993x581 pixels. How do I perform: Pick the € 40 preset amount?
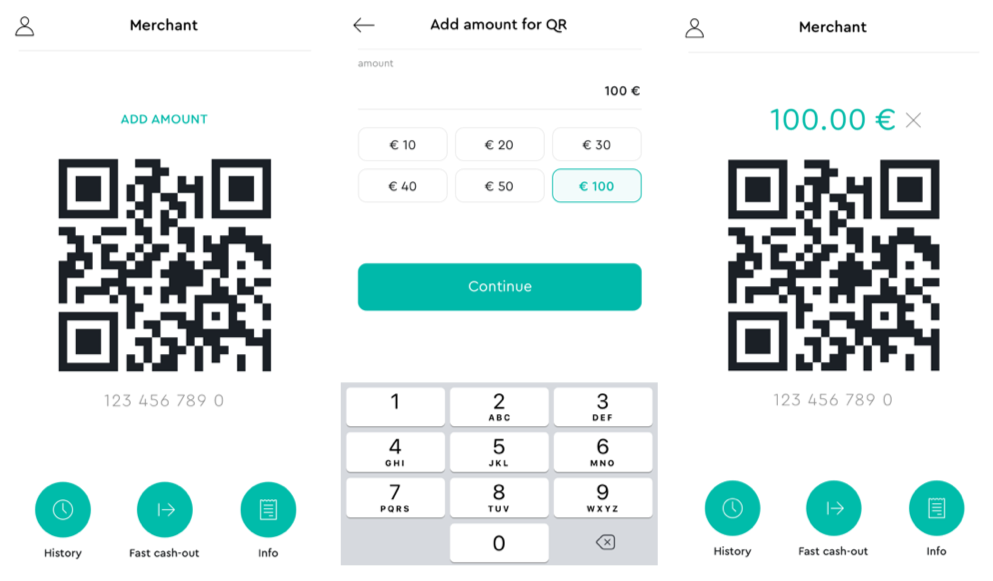click(x=402, y=186)
